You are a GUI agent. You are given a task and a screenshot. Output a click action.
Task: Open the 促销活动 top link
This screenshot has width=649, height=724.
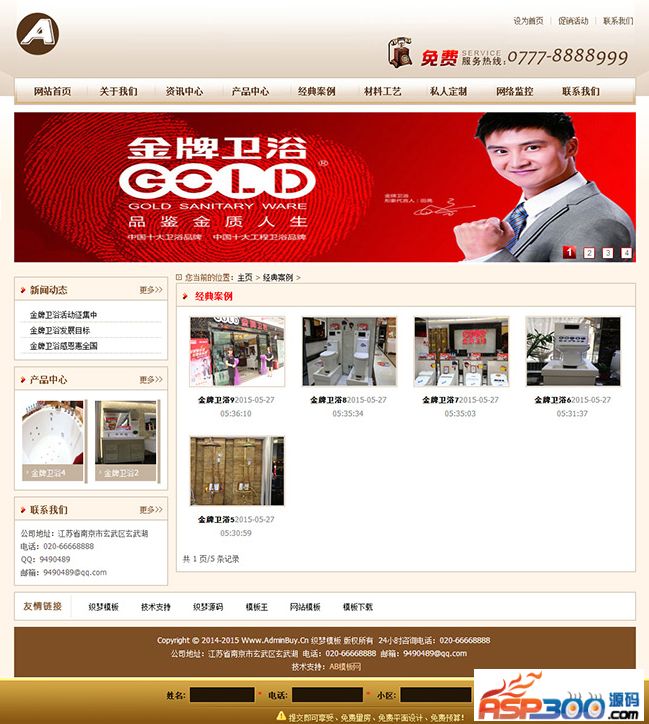coord(573,21)
